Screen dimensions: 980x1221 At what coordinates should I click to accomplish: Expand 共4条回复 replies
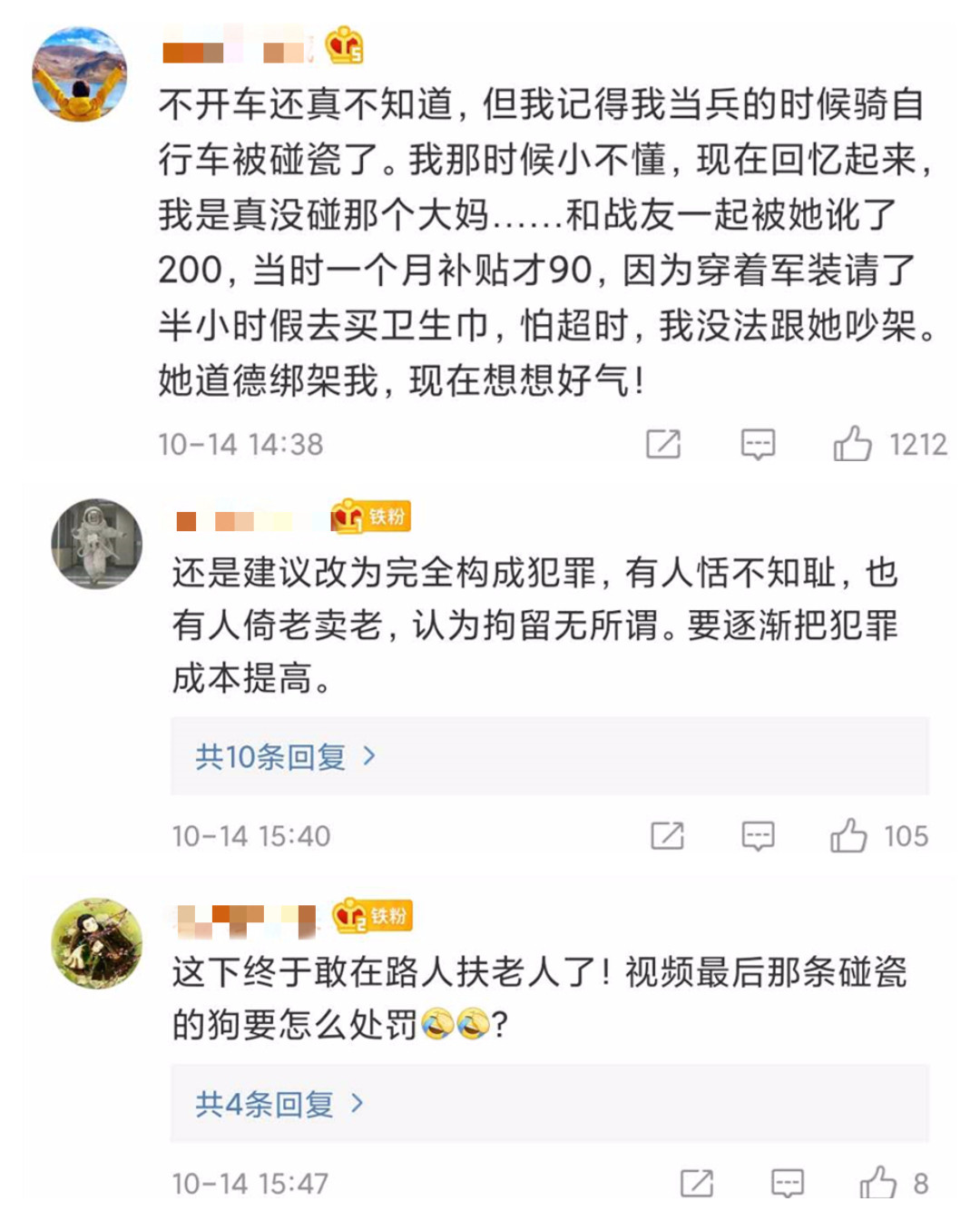coord(279,1104)
